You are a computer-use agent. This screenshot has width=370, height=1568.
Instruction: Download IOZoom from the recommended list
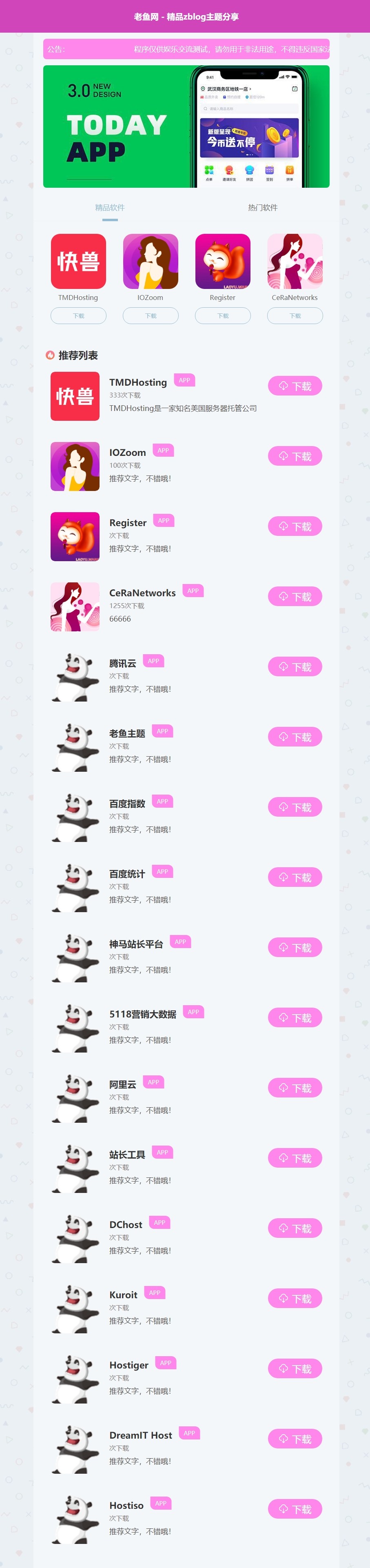[295, 456]
